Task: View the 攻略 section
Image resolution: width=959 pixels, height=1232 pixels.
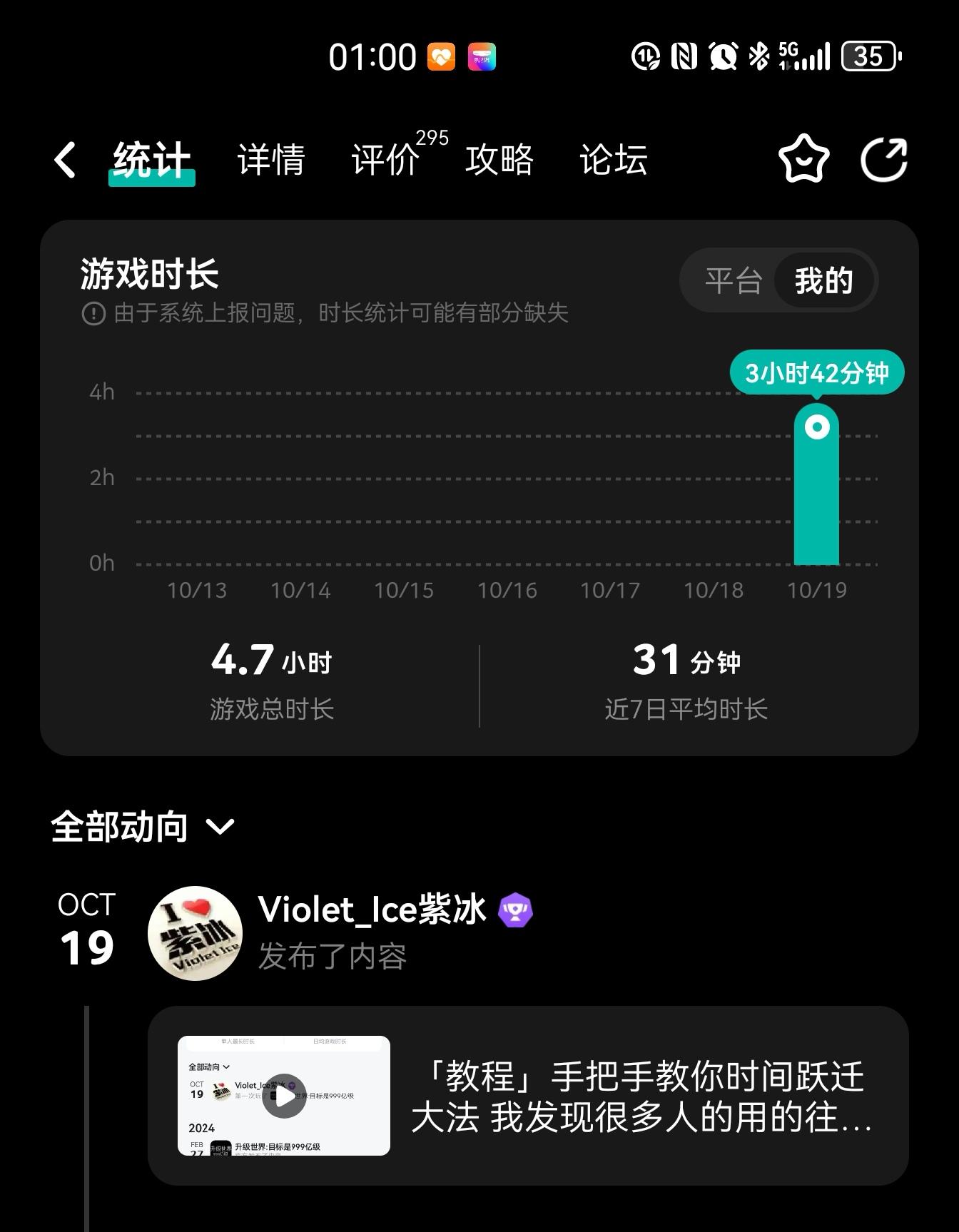Action: 499,160
